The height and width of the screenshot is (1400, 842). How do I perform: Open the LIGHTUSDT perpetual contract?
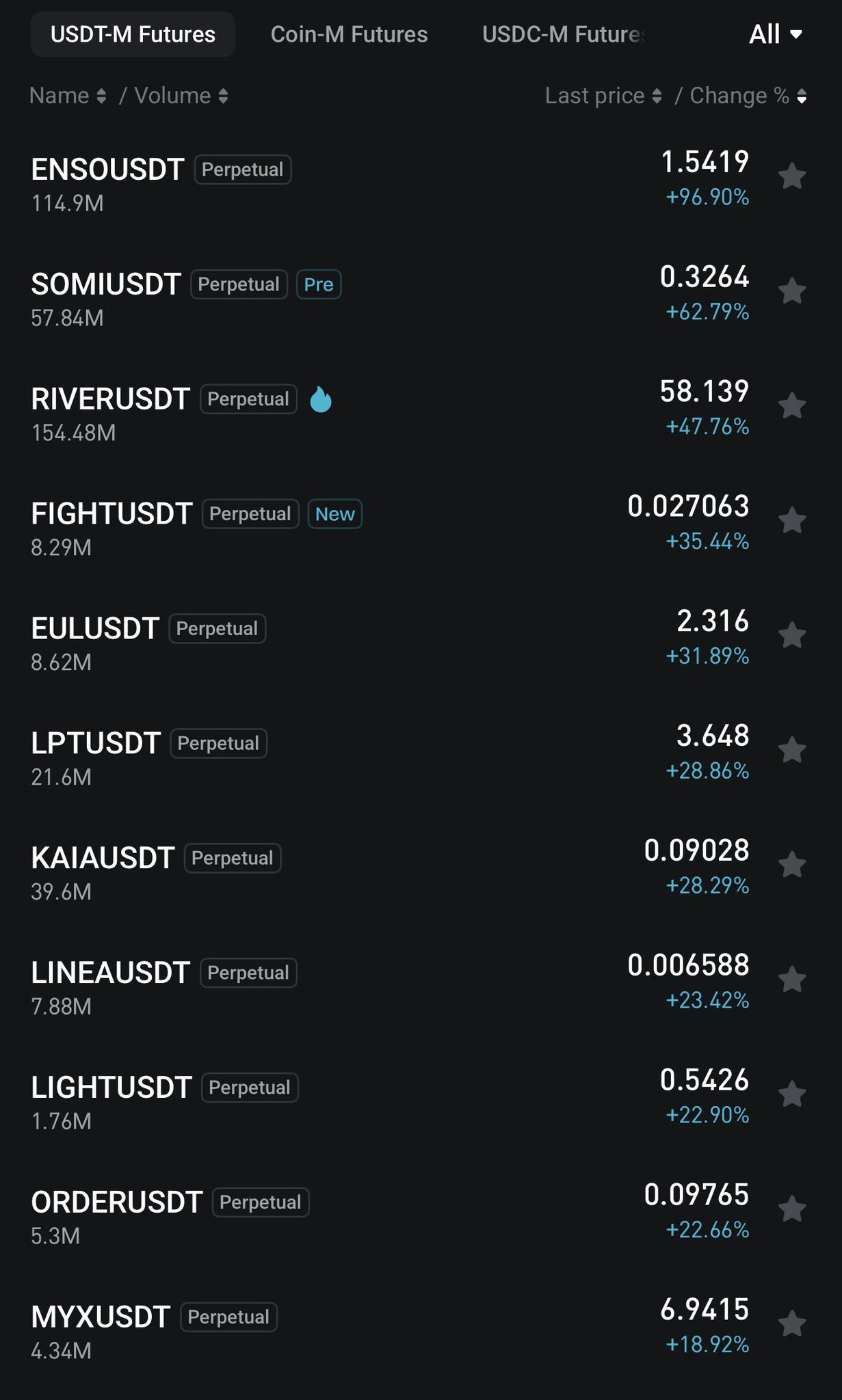[x=111, y=1088]
